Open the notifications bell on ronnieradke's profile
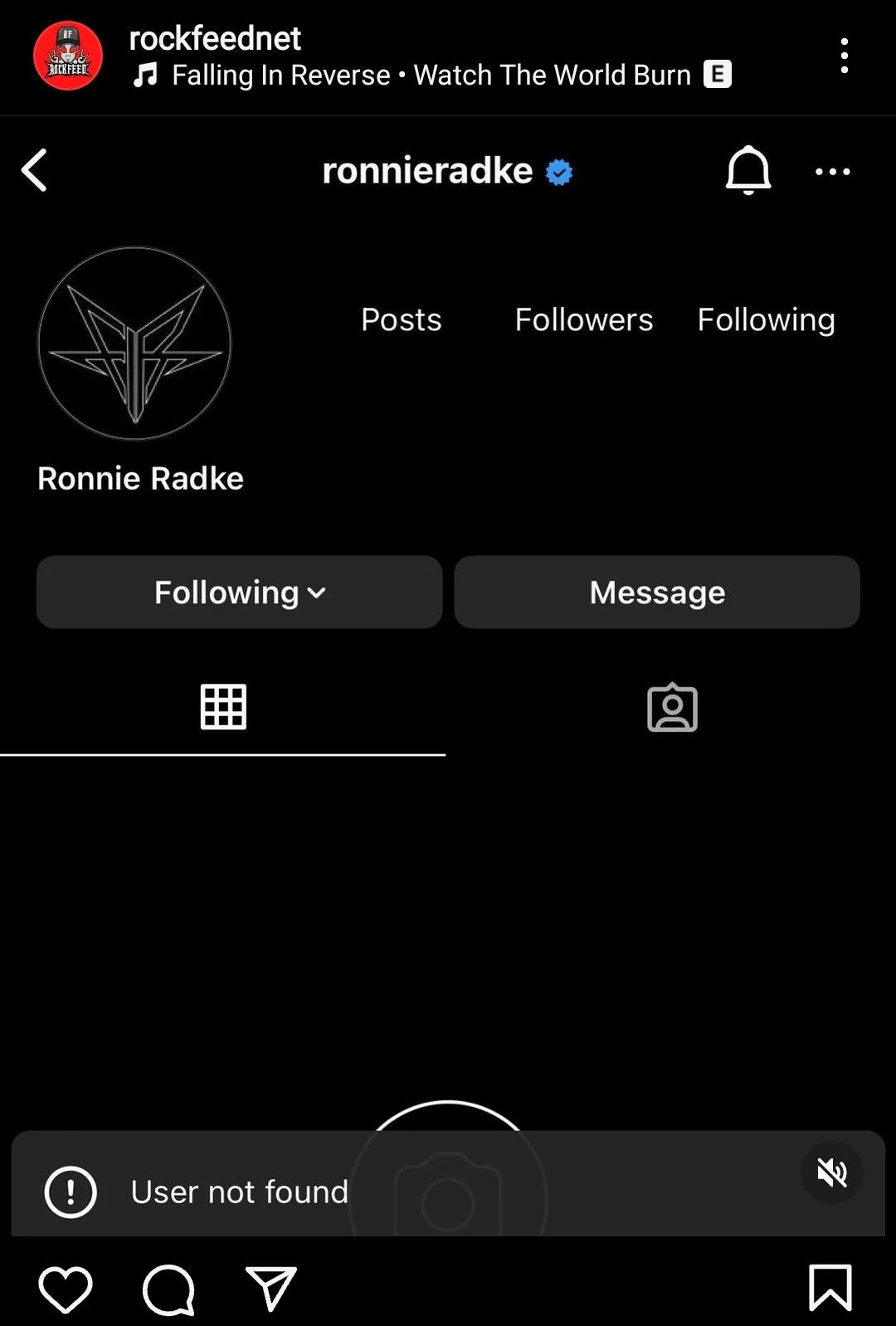The image size is (896, 1326). [748, 170]
